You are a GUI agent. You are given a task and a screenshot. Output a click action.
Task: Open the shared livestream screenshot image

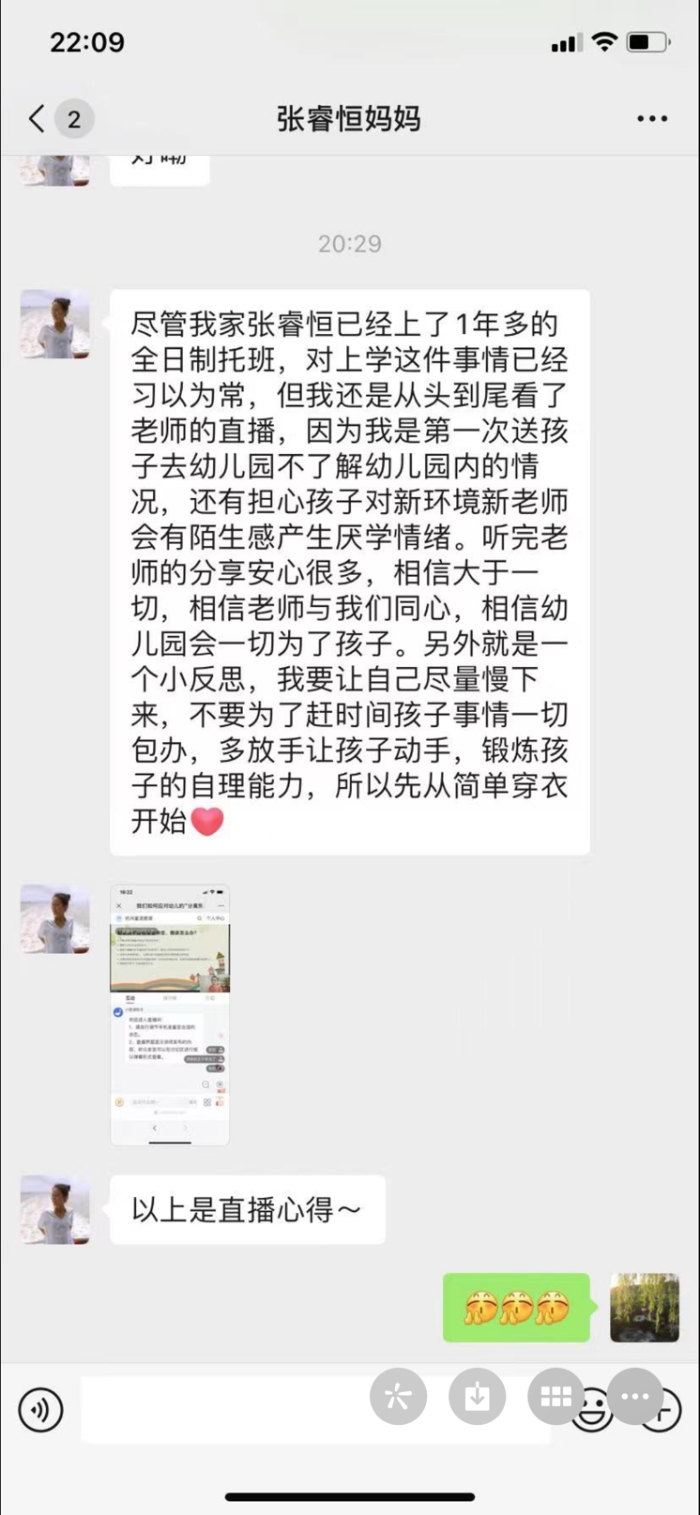(169, 1014)
